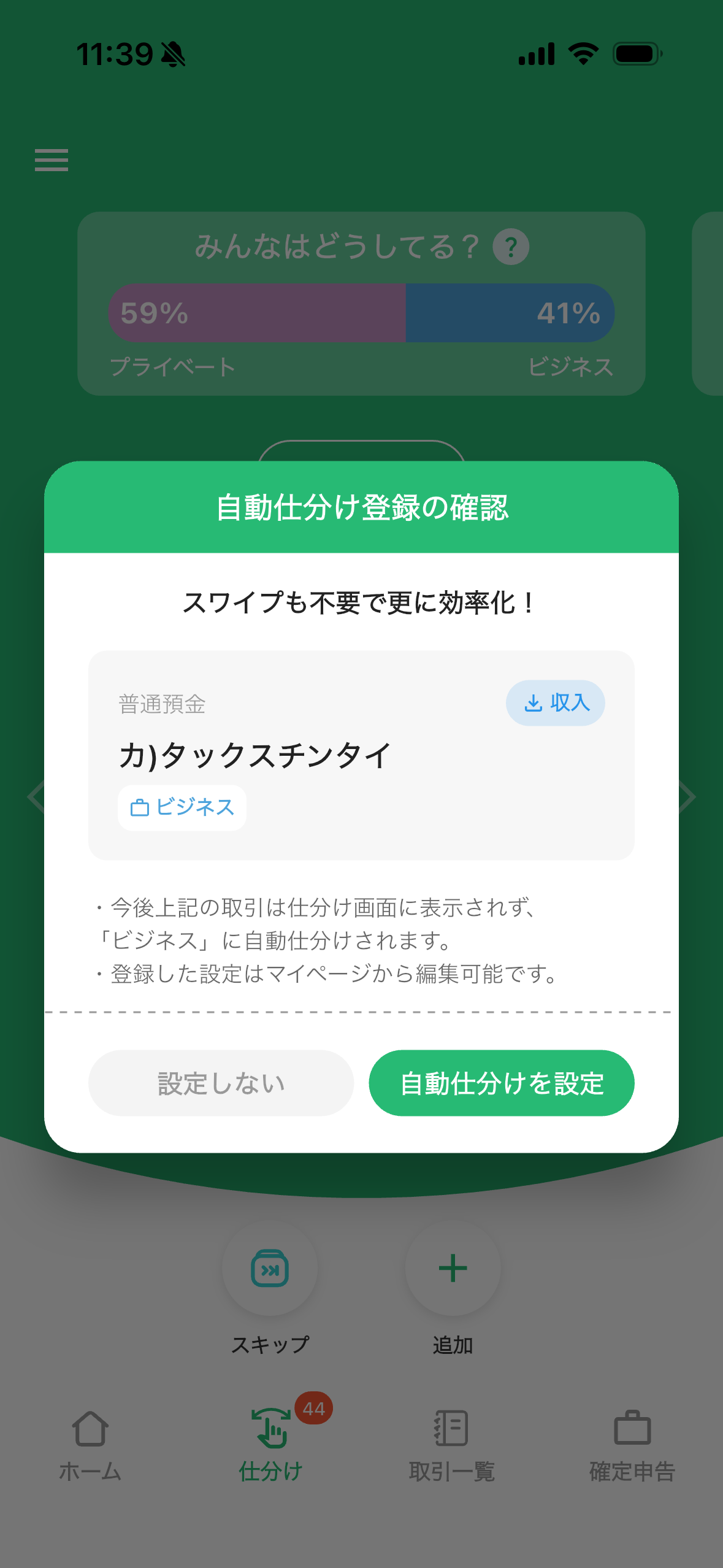
Task: Switch to the 仕分け tab
Action: point(271,1445)
